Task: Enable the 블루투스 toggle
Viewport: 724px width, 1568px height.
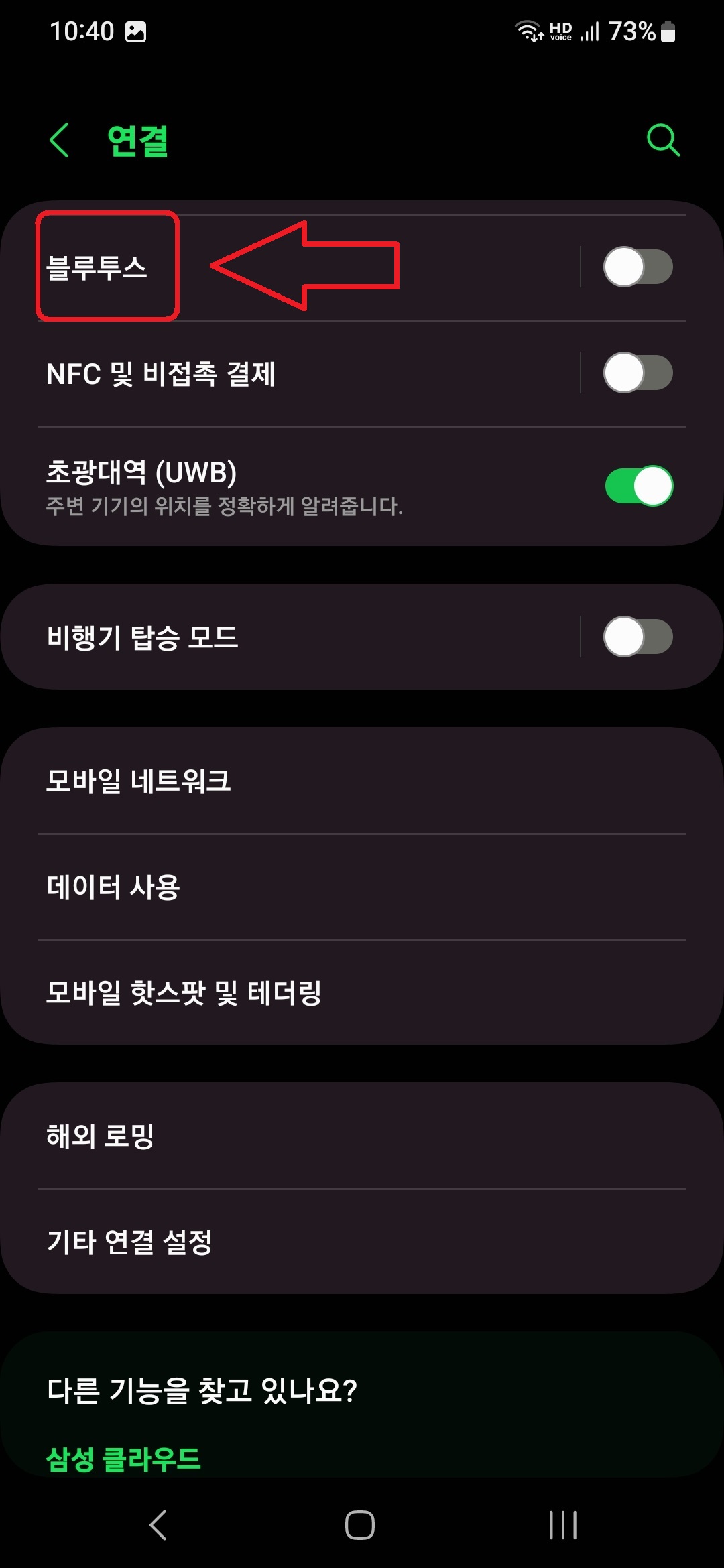Action: point(638,266)
